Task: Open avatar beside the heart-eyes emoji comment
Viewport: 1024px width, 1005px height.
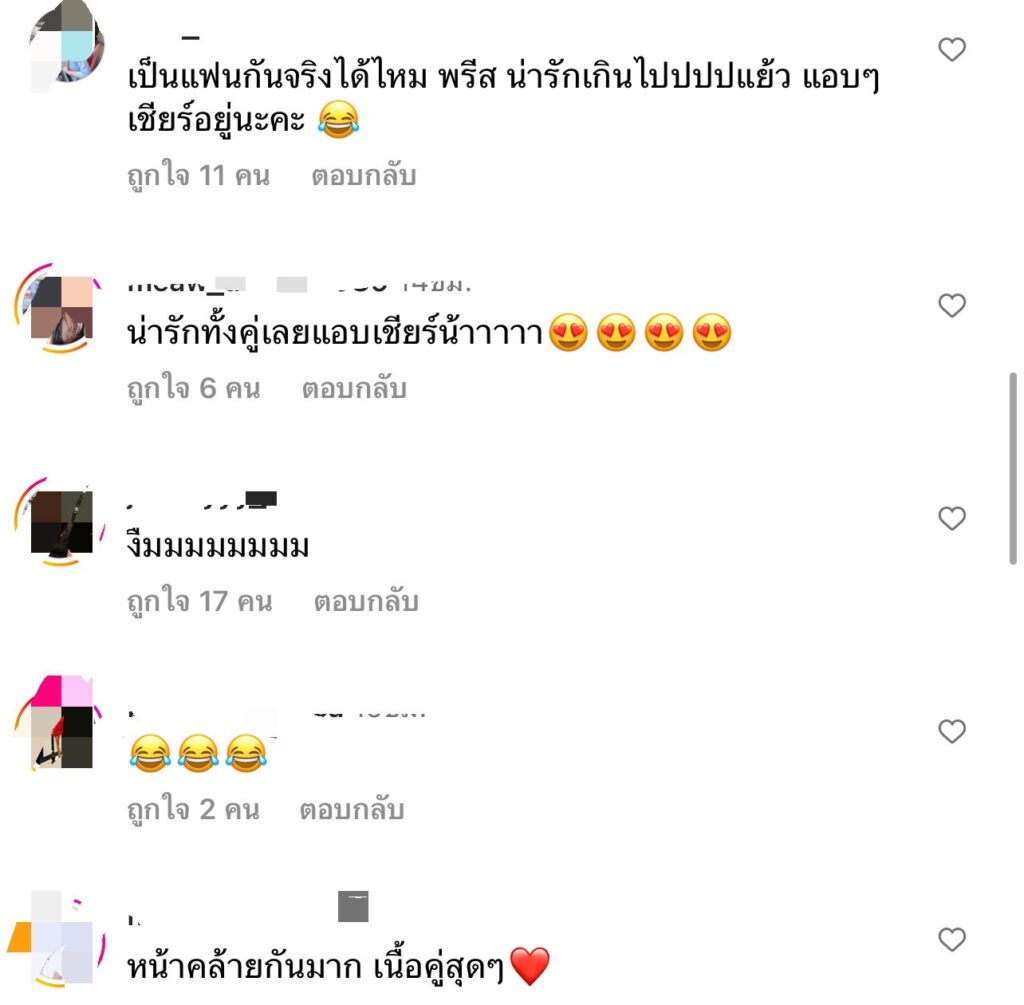Action: (x=60, y=309)
